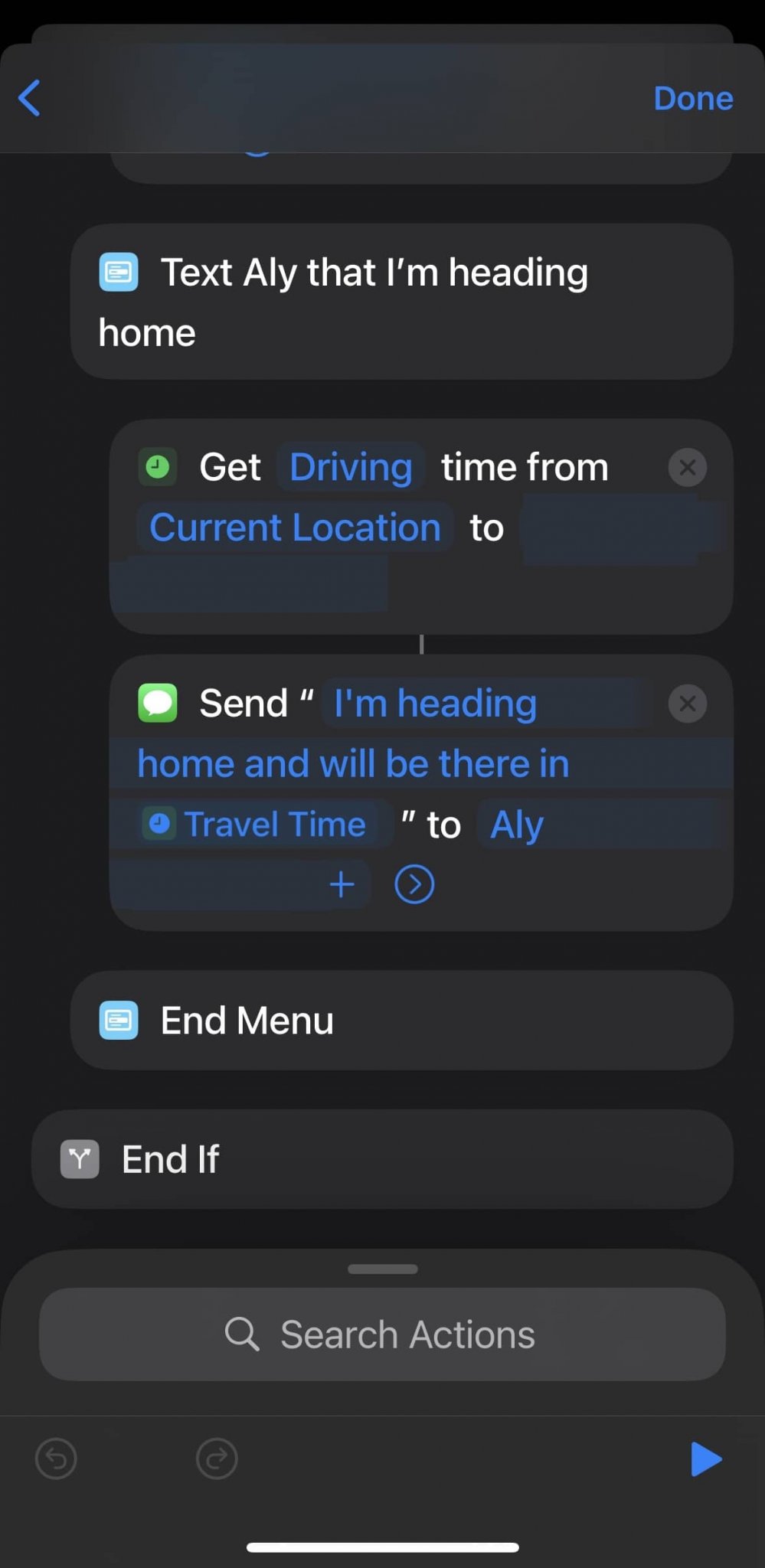Go back using the top arrow
765x1568 pixels.
click(x=29, y=98)
